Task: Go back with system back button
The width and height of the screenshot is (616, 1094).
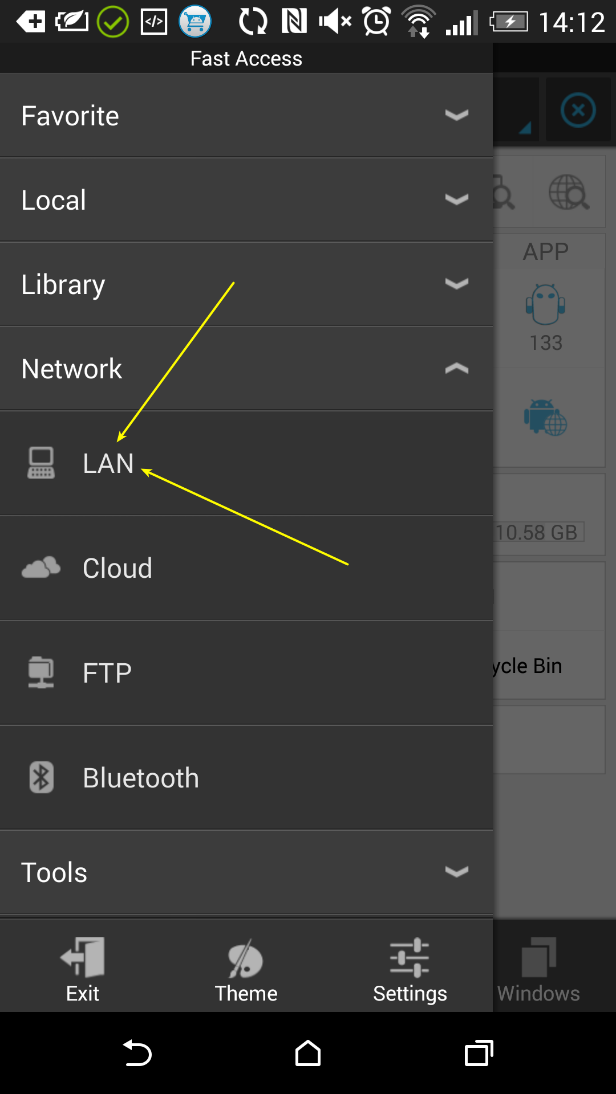Action: (x=137, y=1053)
